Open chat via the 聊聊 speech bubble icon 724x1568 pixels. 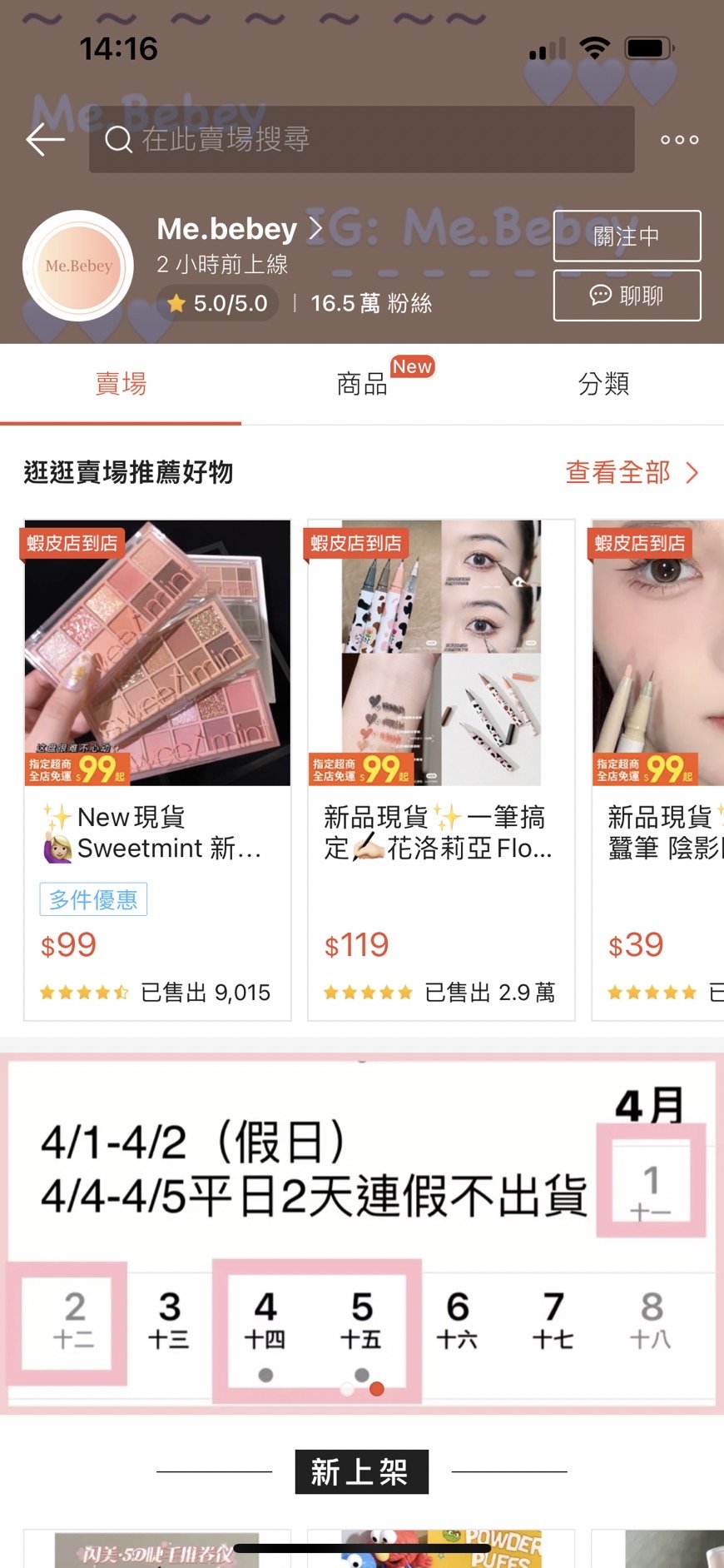click(x=599, y=296)
